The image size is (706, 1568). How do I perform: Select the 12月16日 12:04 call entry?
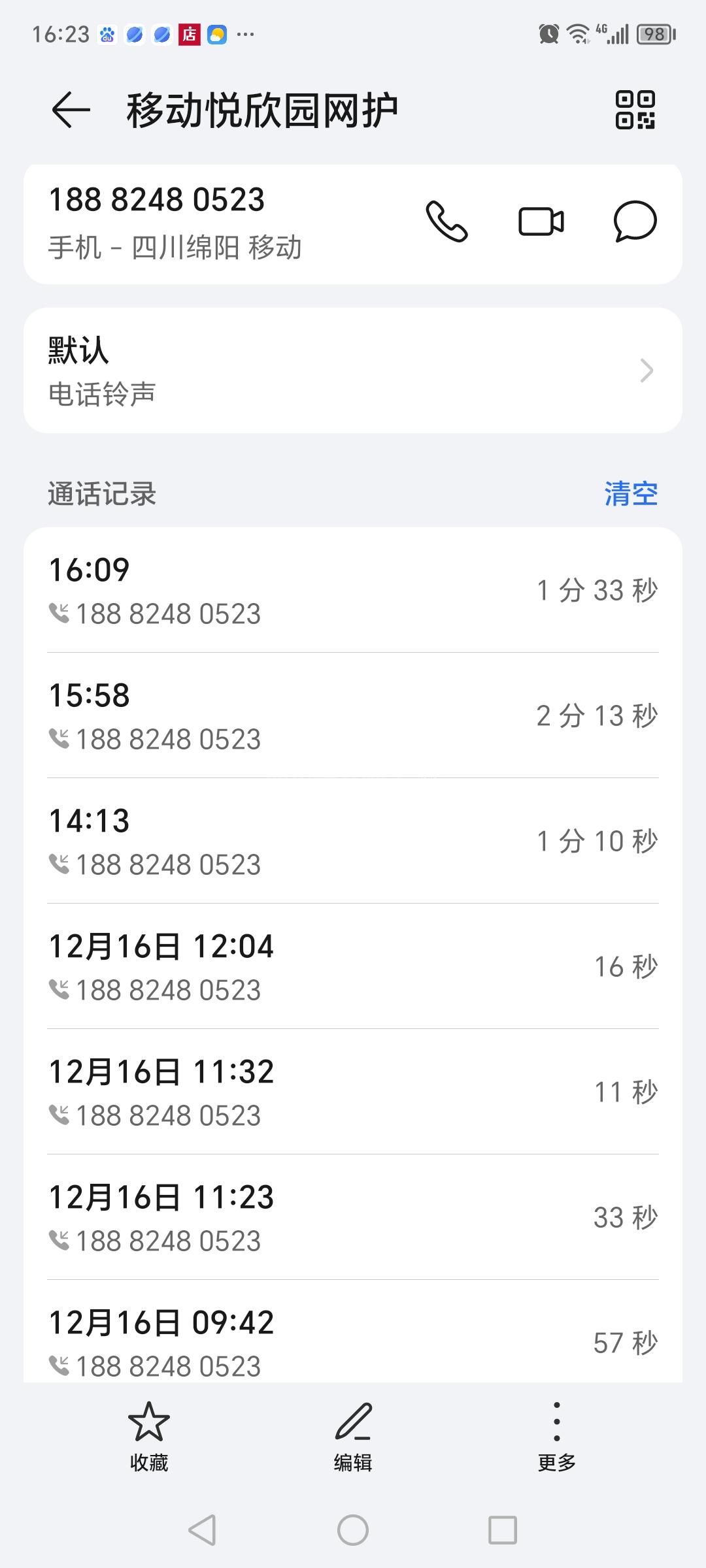(353, 966)
